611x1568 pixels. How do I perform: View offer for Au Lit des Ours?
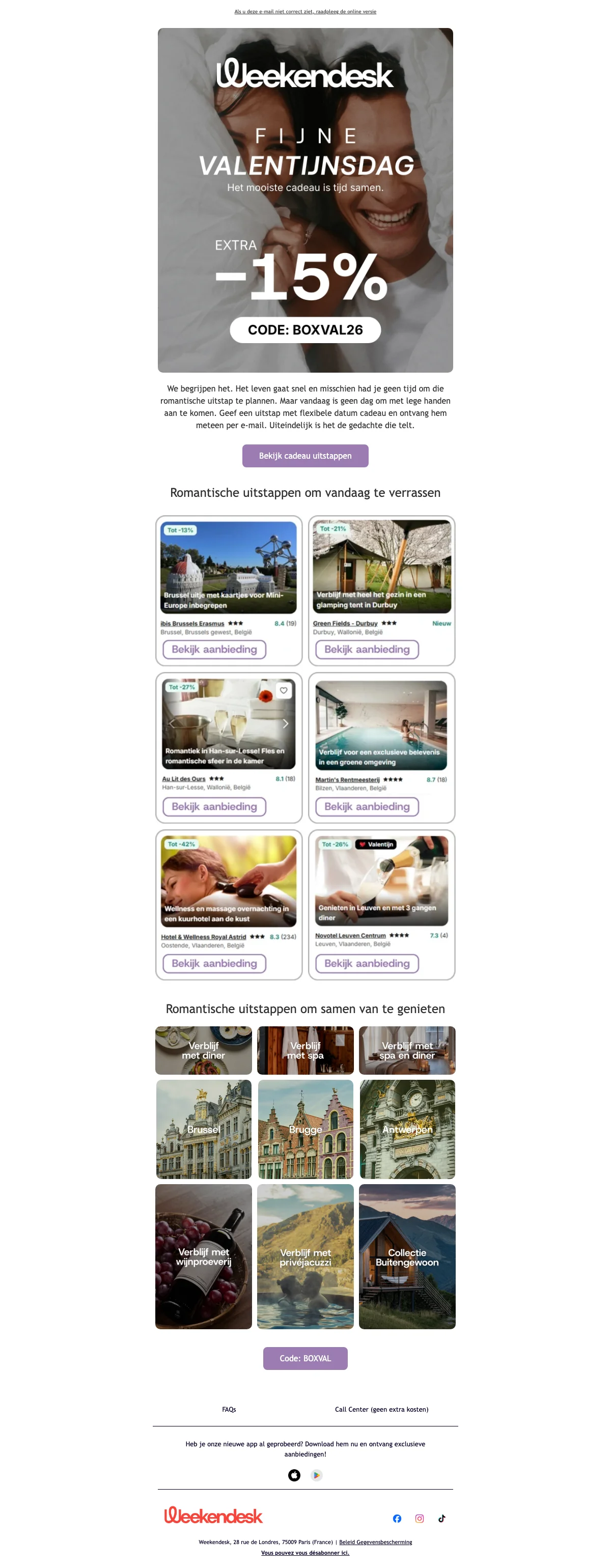click(214, 806)
